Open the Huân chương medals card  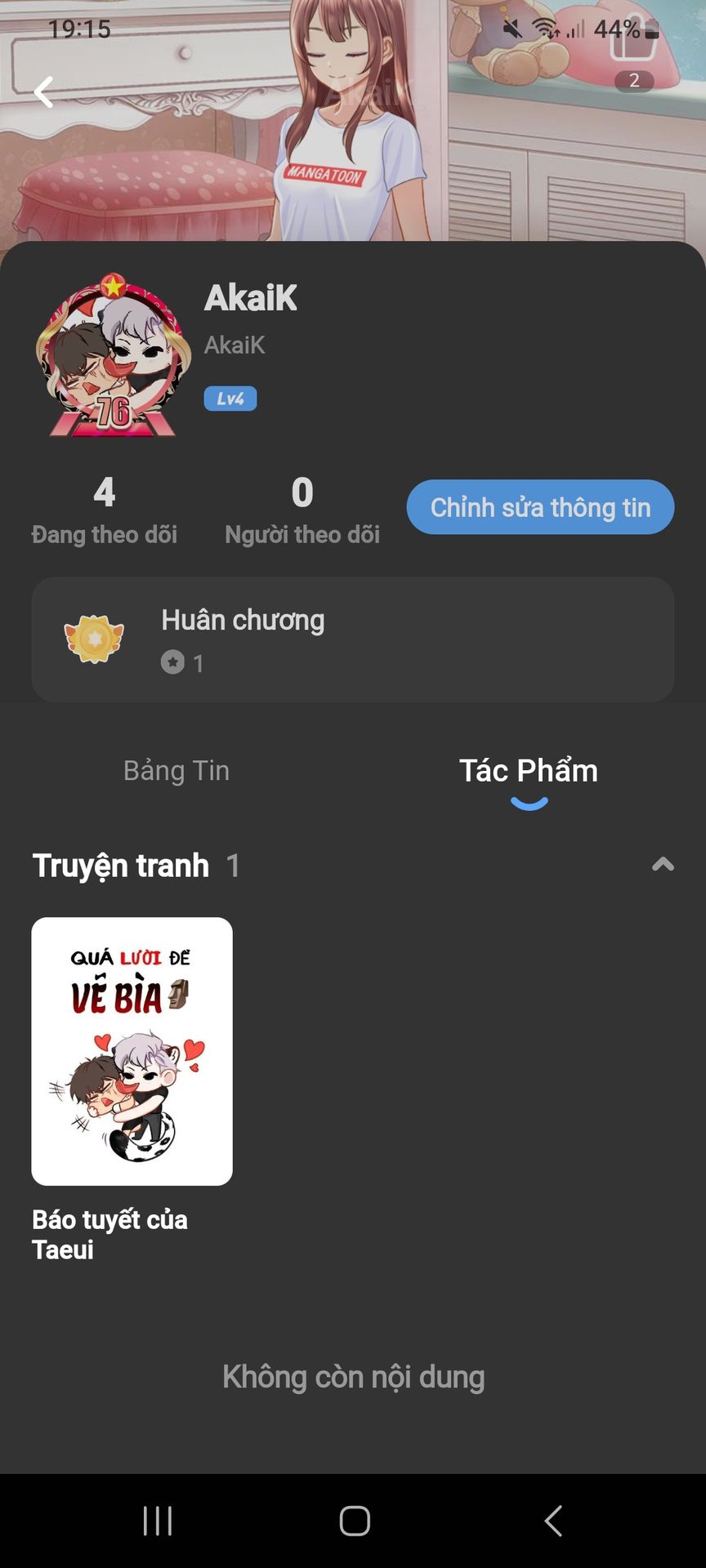353,639
